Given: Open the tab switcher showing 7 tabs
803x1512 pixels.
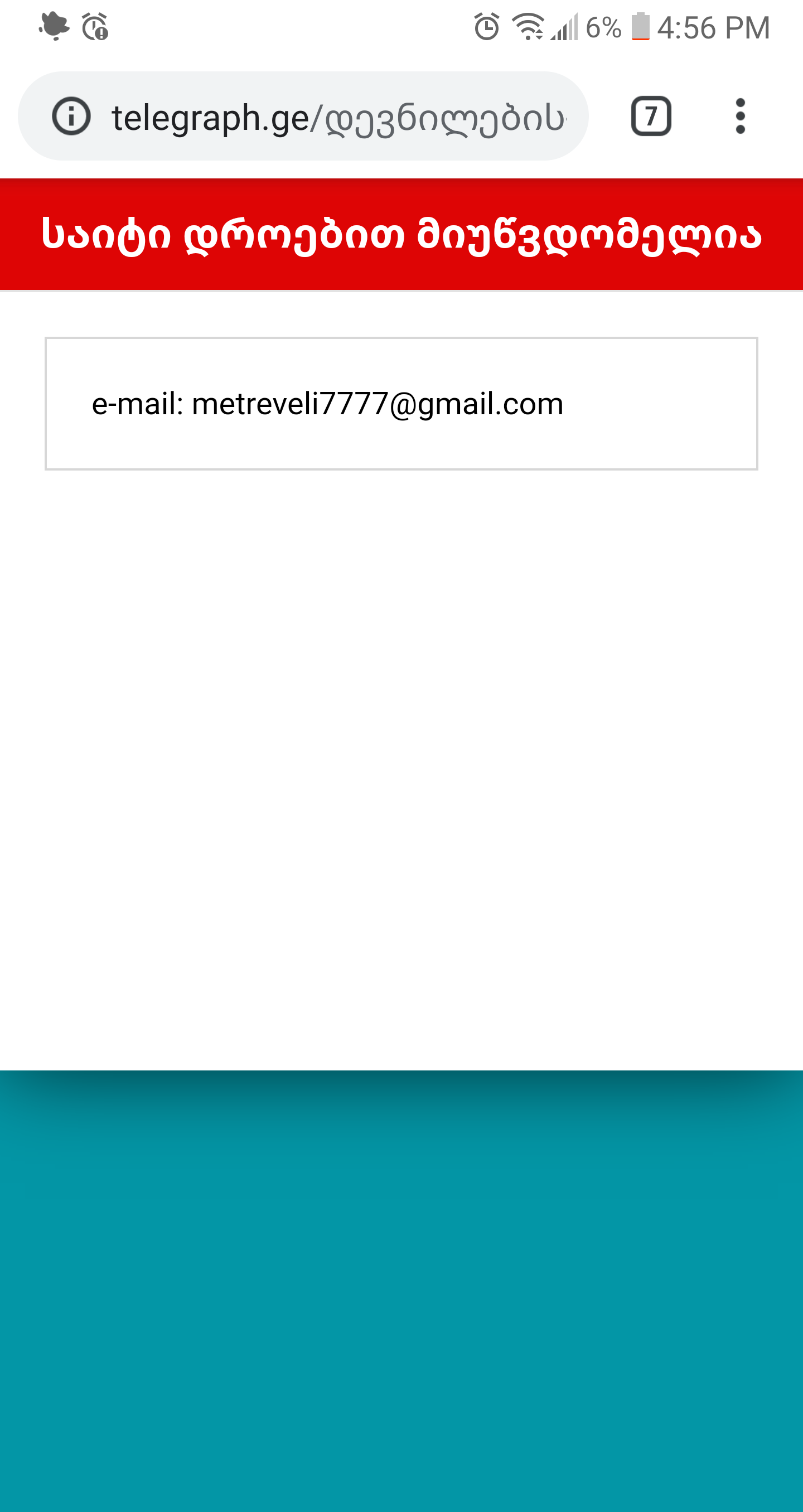Looking at the screenshot, I should [651, 116].
